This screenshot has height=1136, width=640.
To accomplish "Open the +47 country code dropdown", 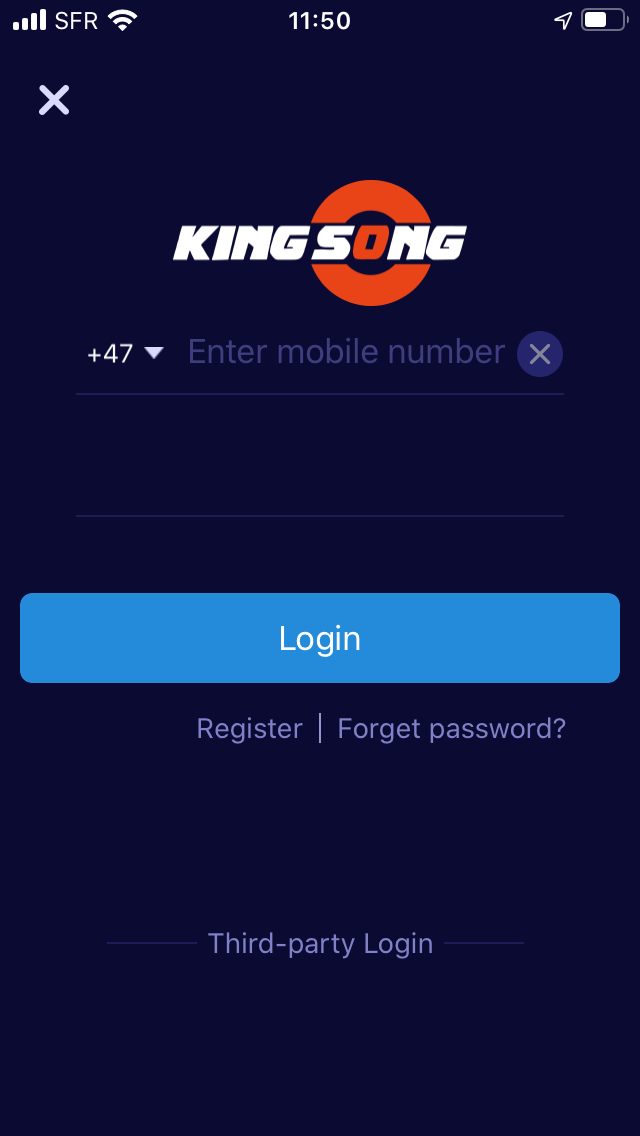I will tap(125, 354).
